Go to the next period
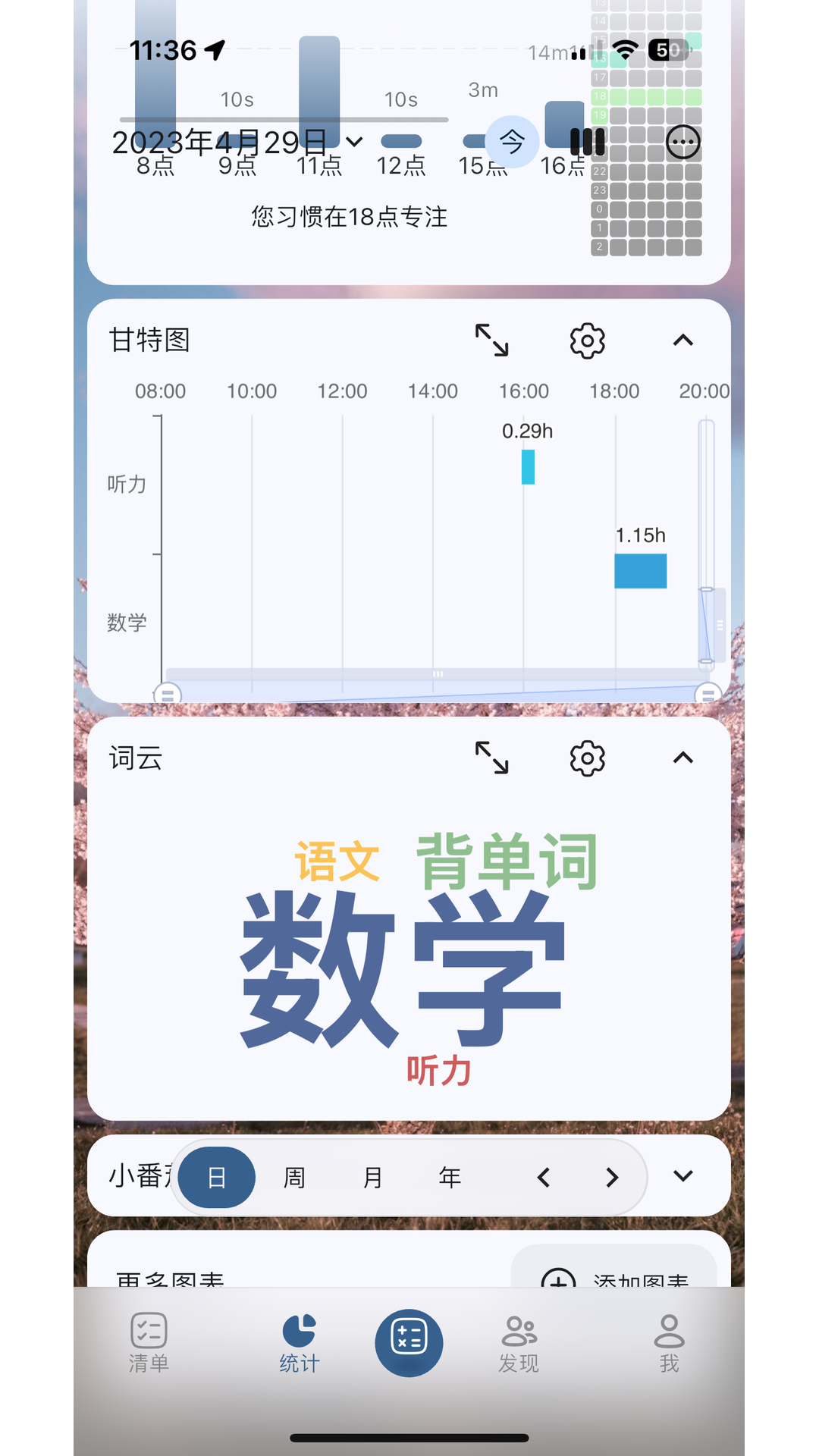819x1456 pixels. 612,1178
